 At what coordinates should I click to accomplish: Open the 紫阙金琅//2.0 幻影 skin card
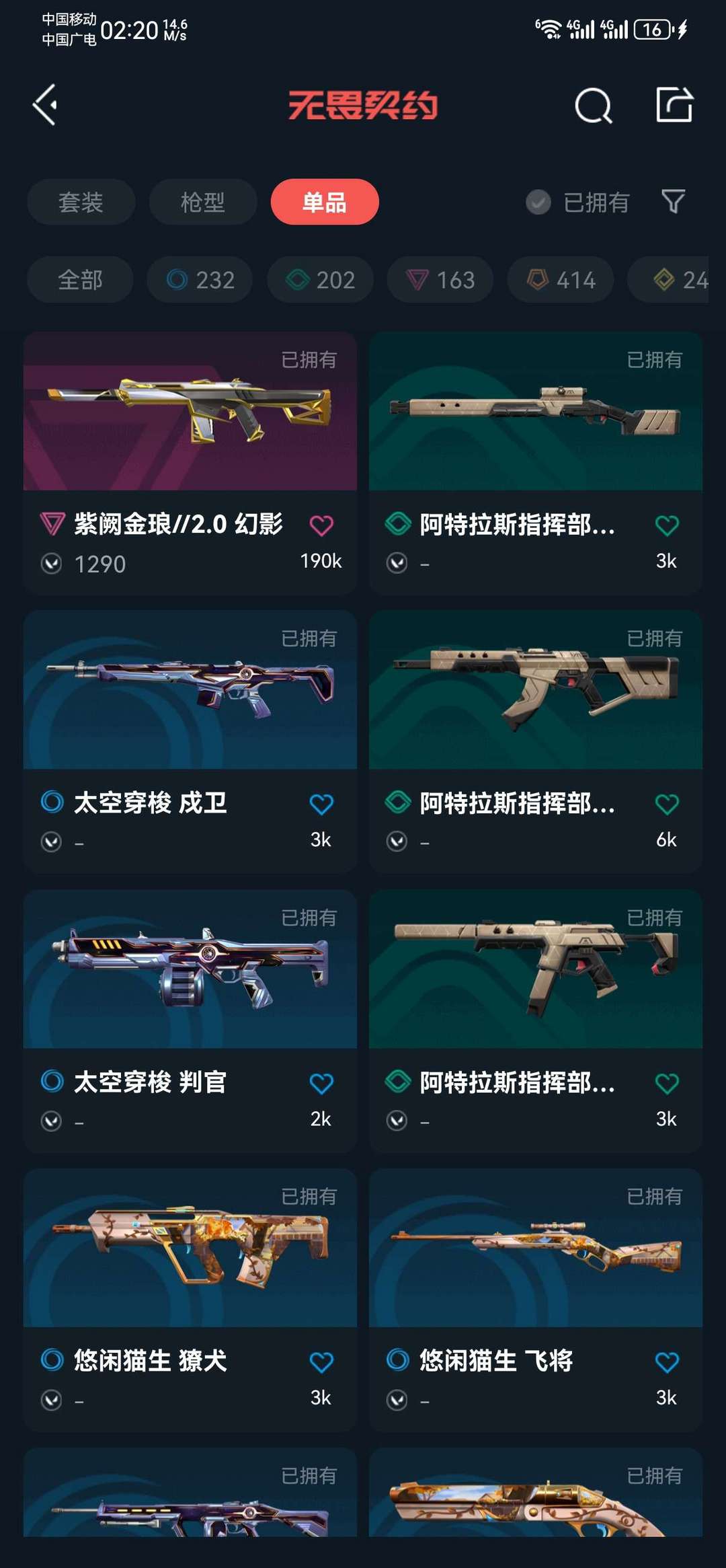[x=190, y=463]
